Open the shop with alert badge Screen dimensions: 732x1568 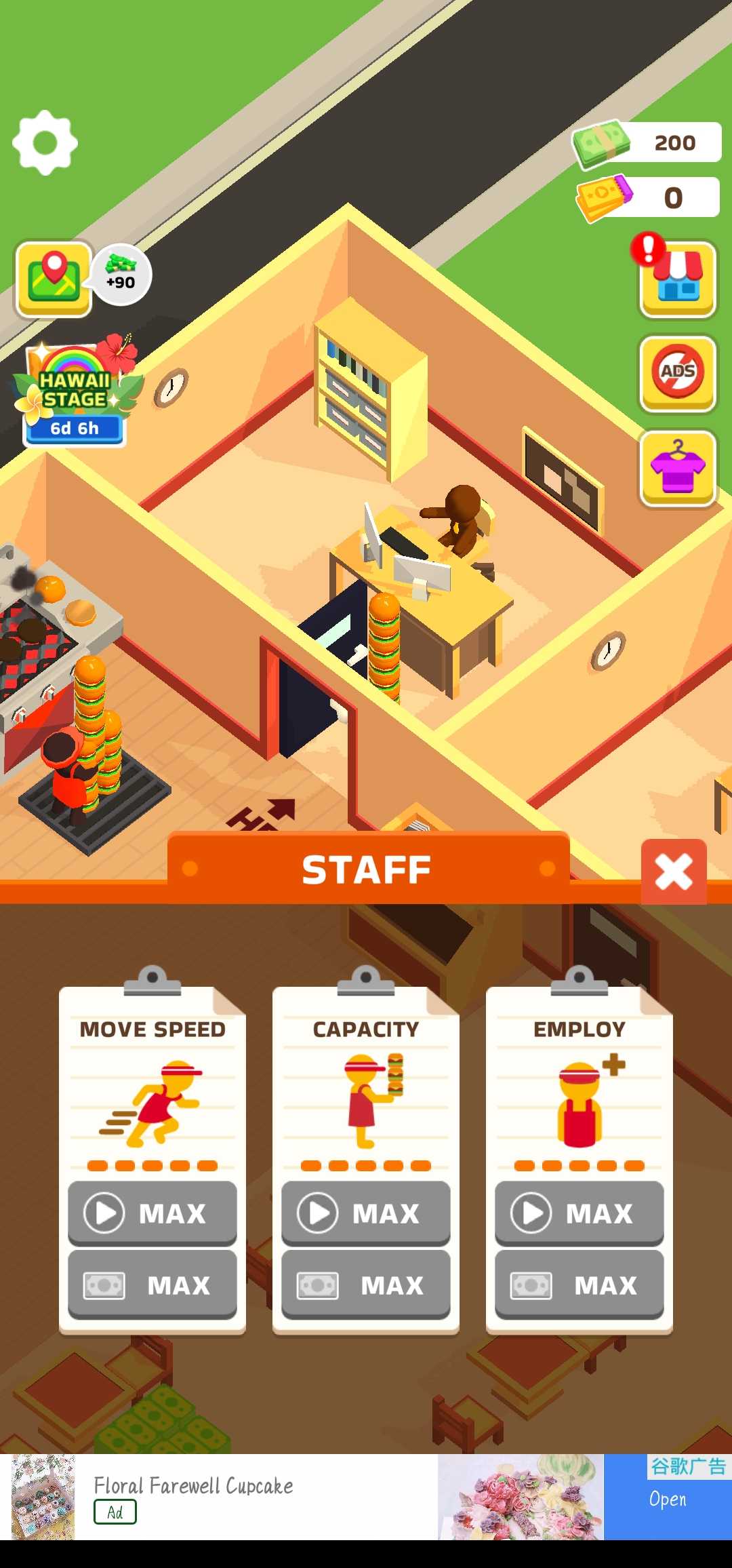(x=677, y=279)
